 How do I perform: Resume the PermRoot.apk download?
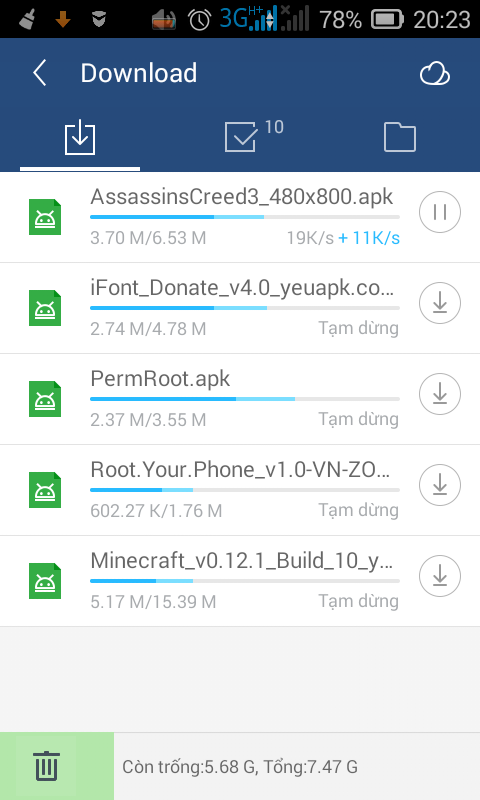click(440, 394)
